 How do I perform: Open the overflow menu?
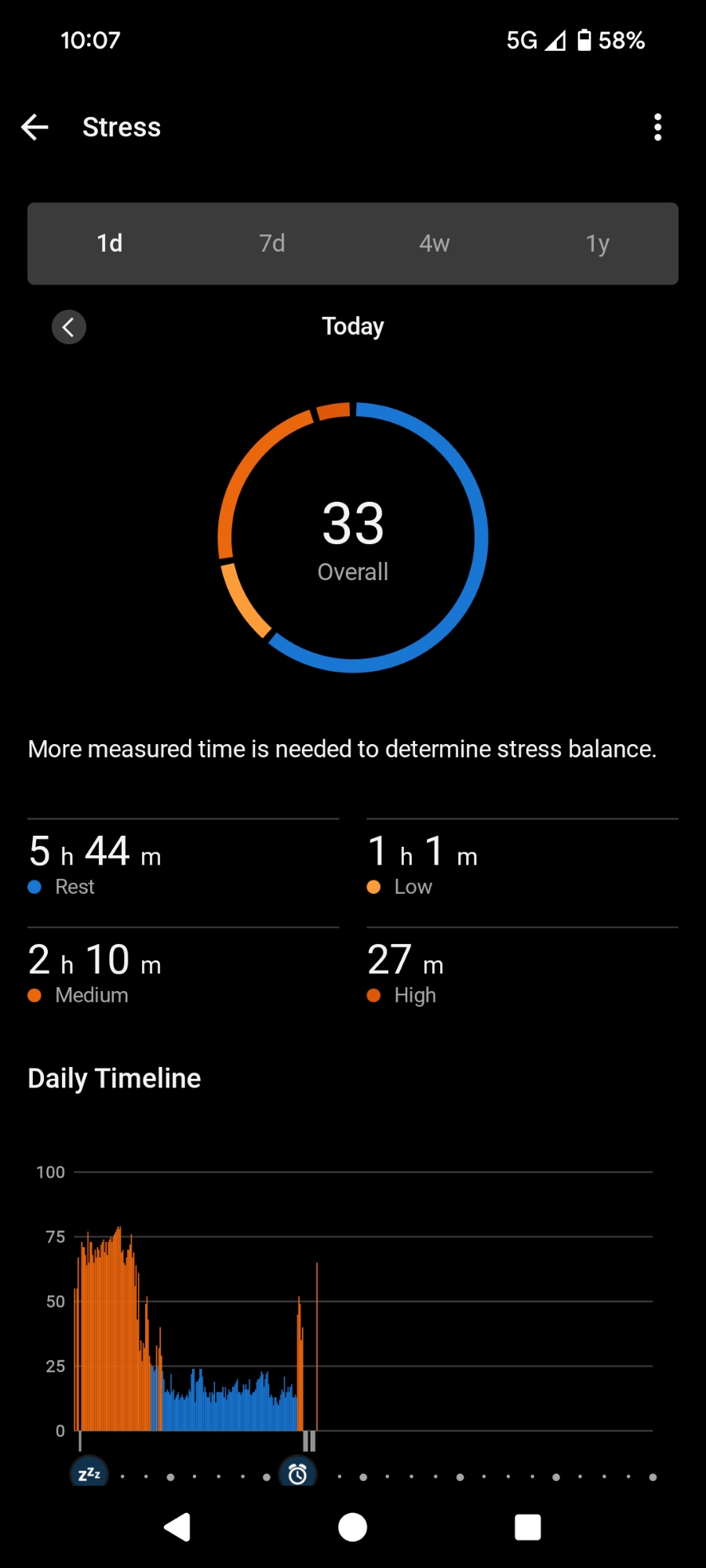[657, 127]
